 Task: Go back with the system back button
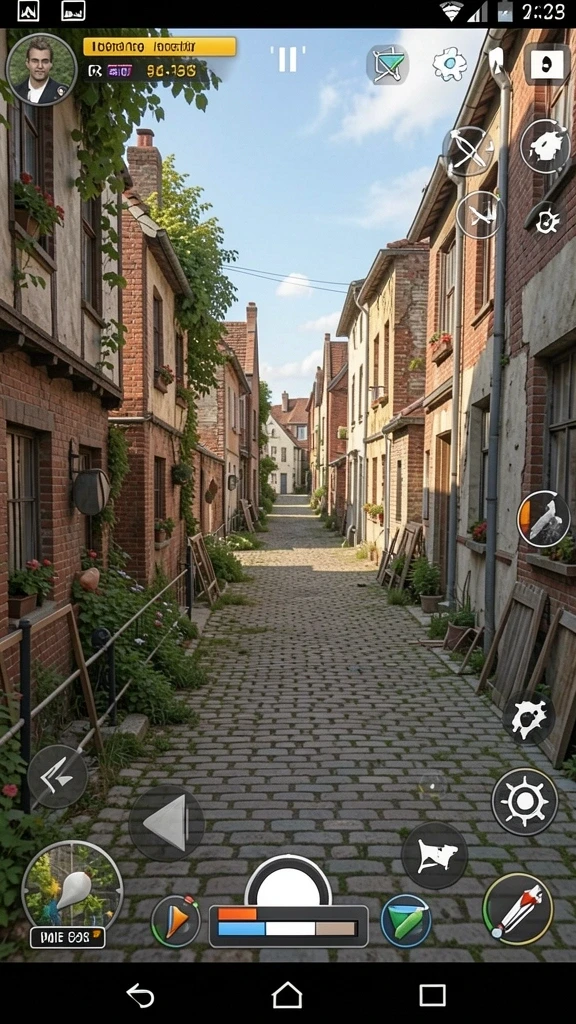click(x=140, y=995)
